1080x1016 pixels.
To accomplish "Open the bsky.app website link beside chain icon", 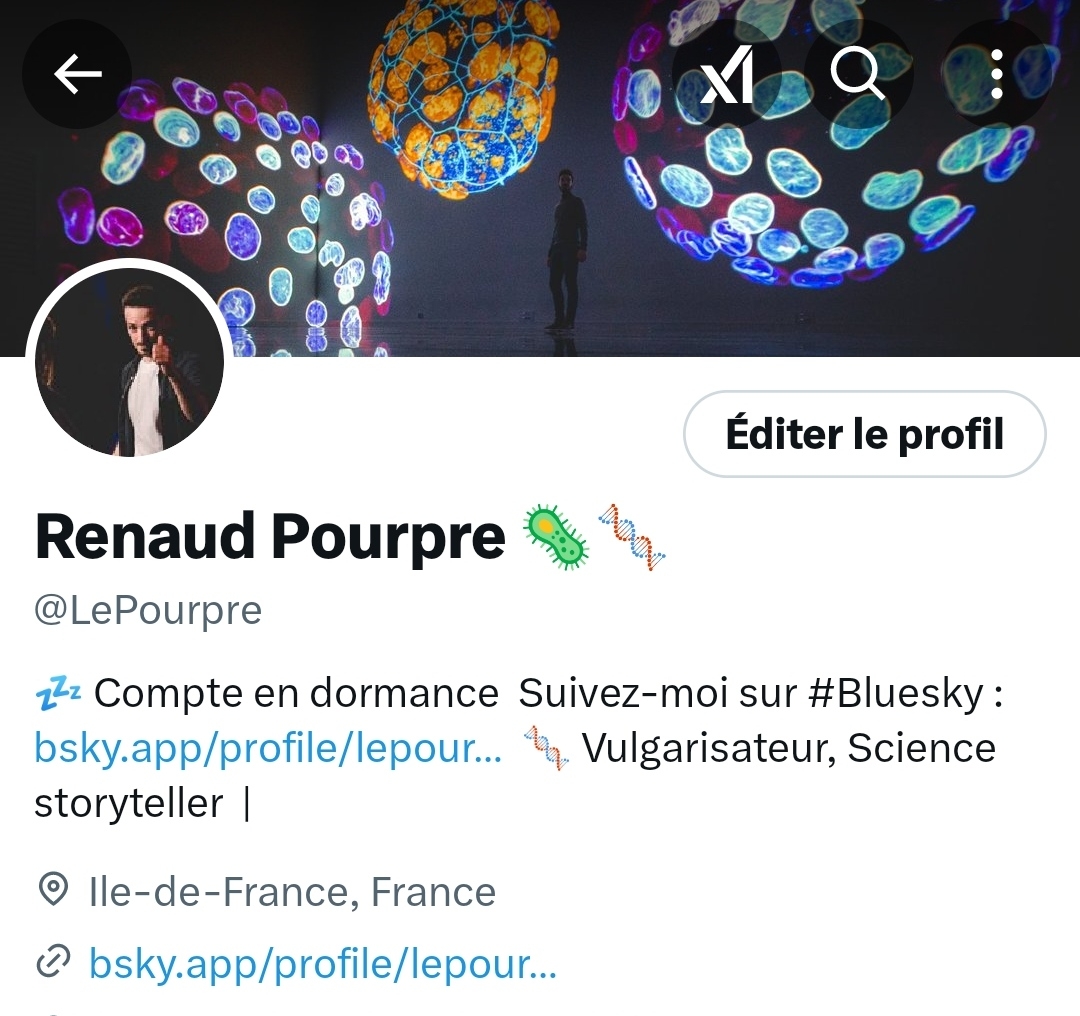I will pyautogui.click(x=322, y=964).
